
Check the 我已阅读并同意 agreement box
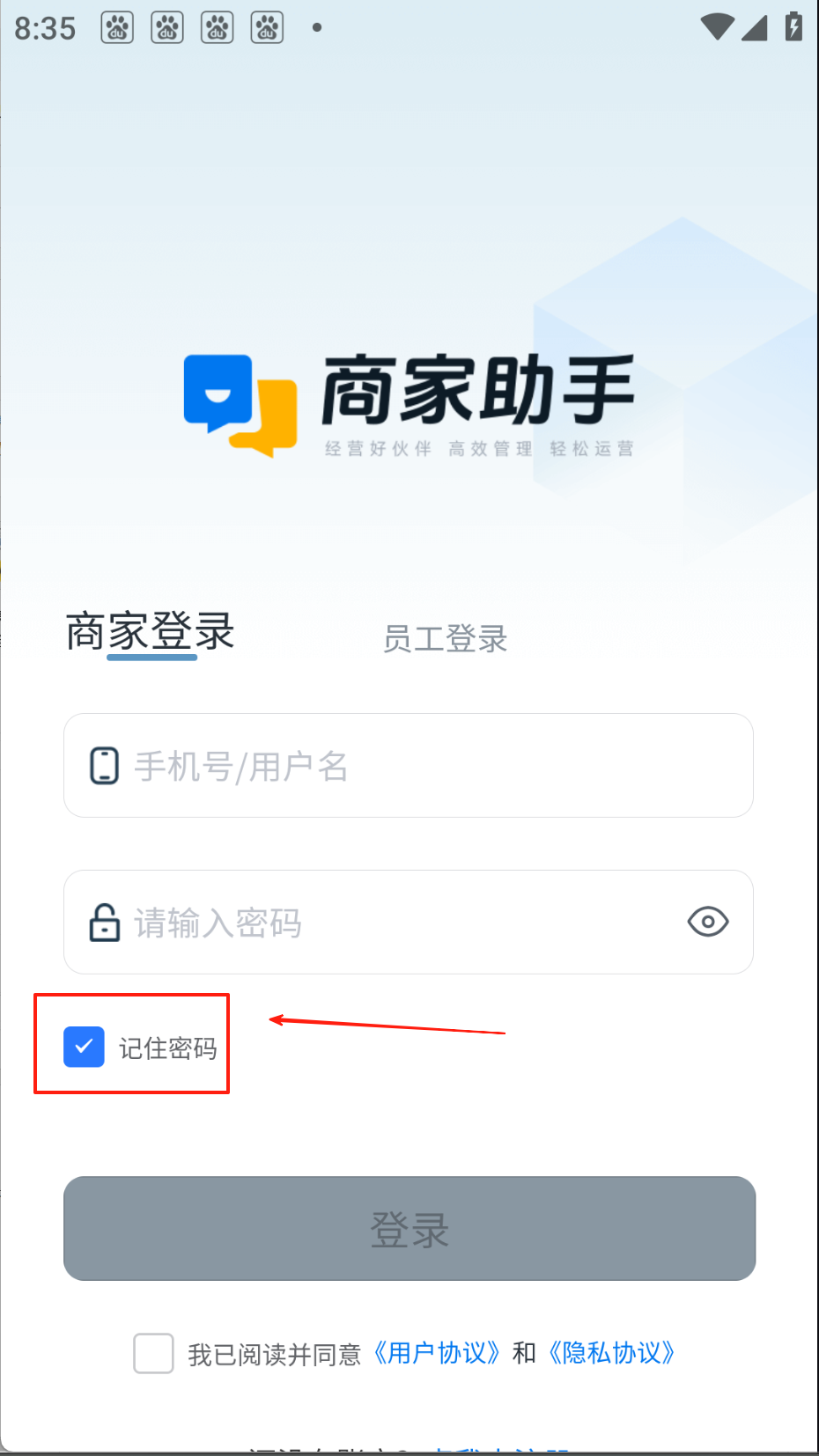coord(153,1353)
